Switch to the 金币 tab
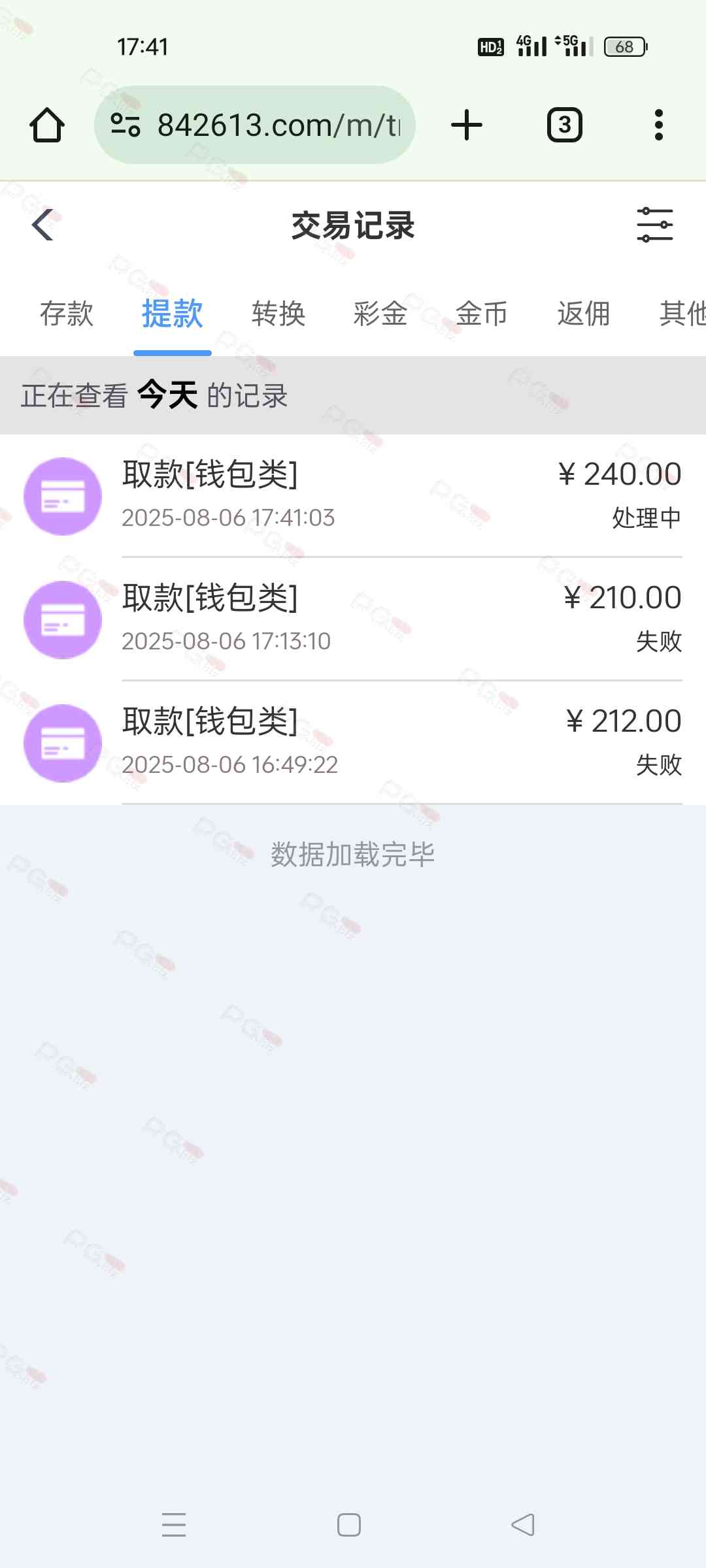706x1568 pixels. coord(482,314)
